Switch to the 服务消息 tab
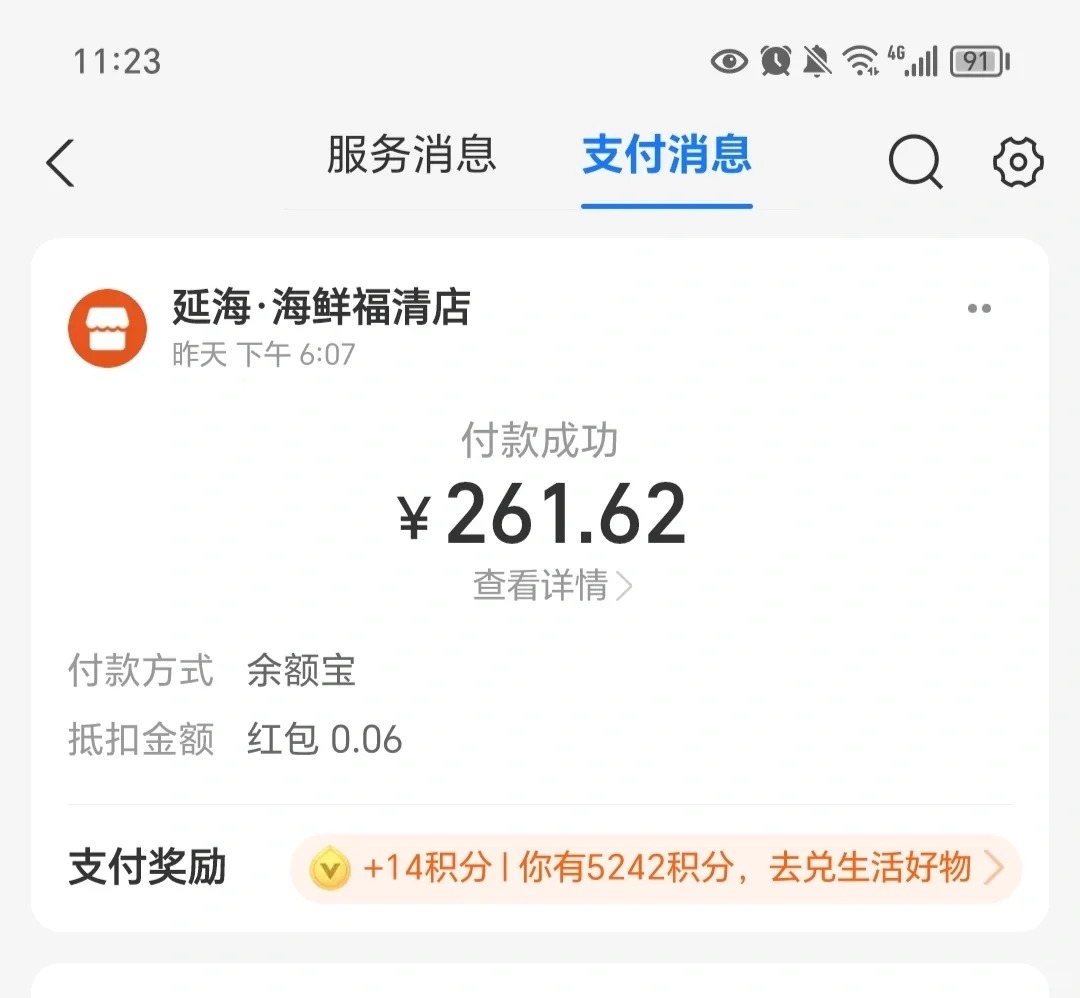 411,156
